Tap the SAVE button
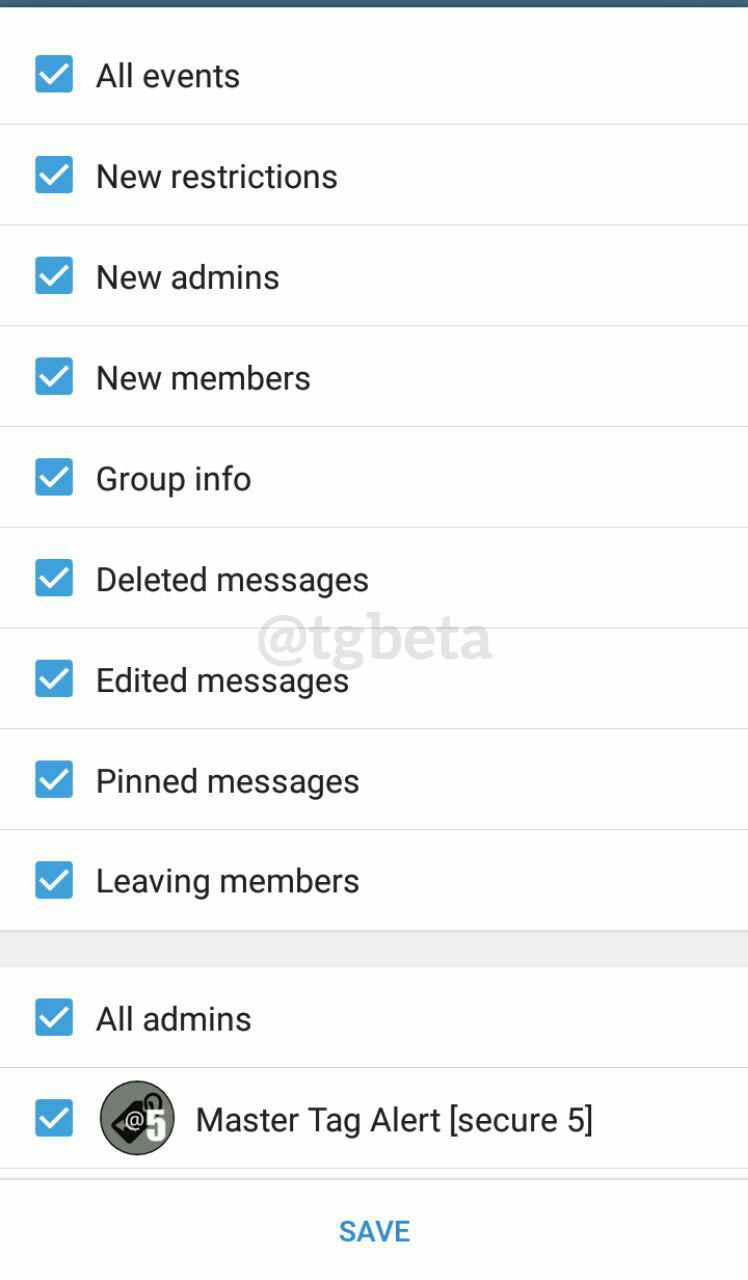This screenshot has height=1280, width=748. click(x=374, y=1231)
